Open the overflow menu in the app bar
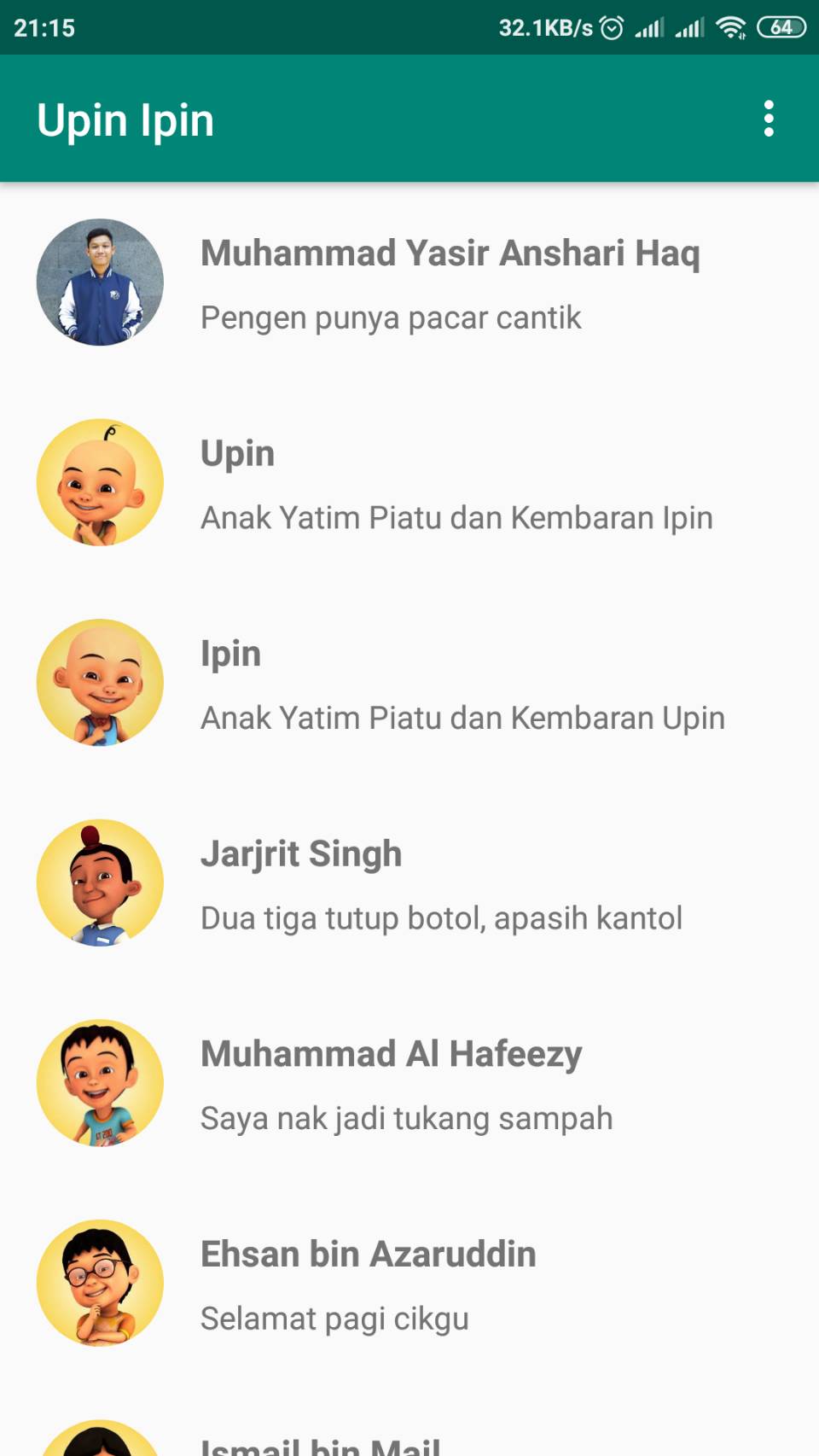 [x=769, y=119]
